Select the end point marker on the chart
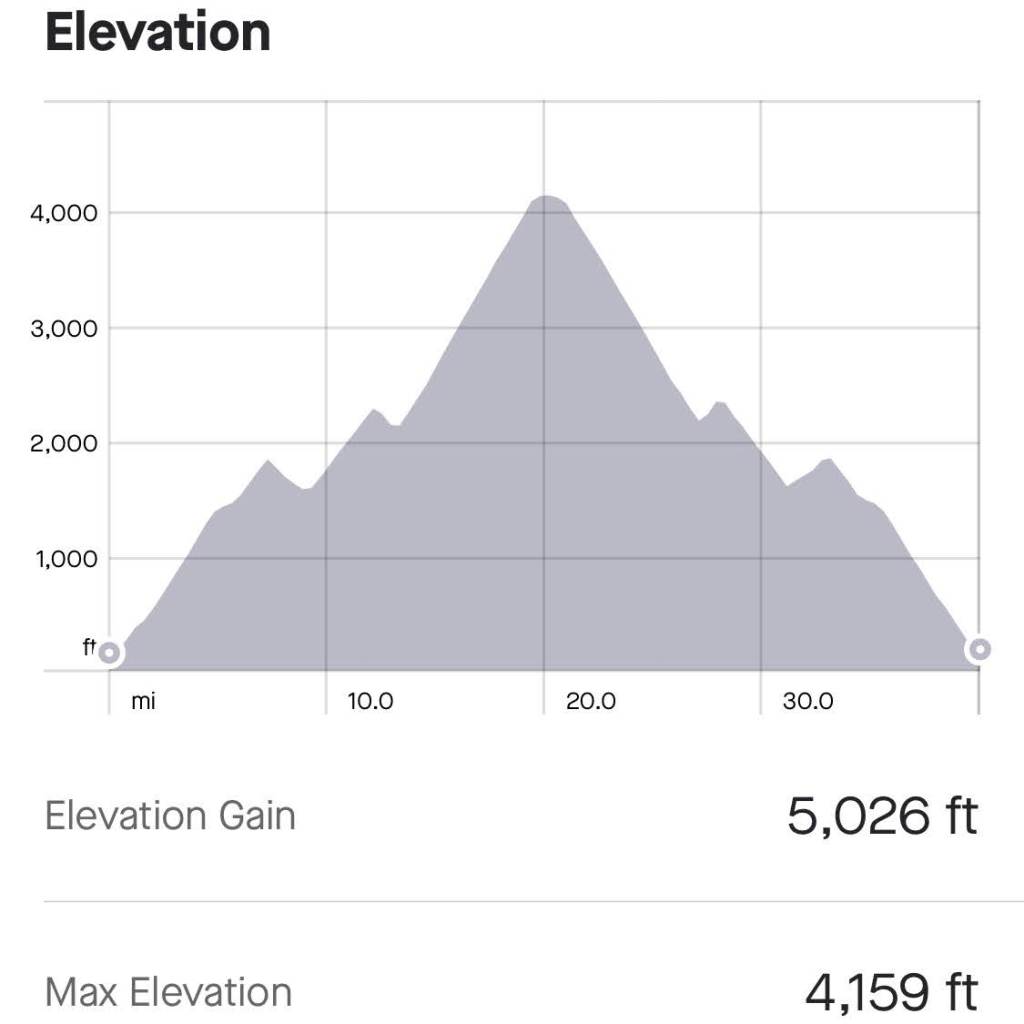Viewport: 1024px width, 1024px height. coord(979,649)
